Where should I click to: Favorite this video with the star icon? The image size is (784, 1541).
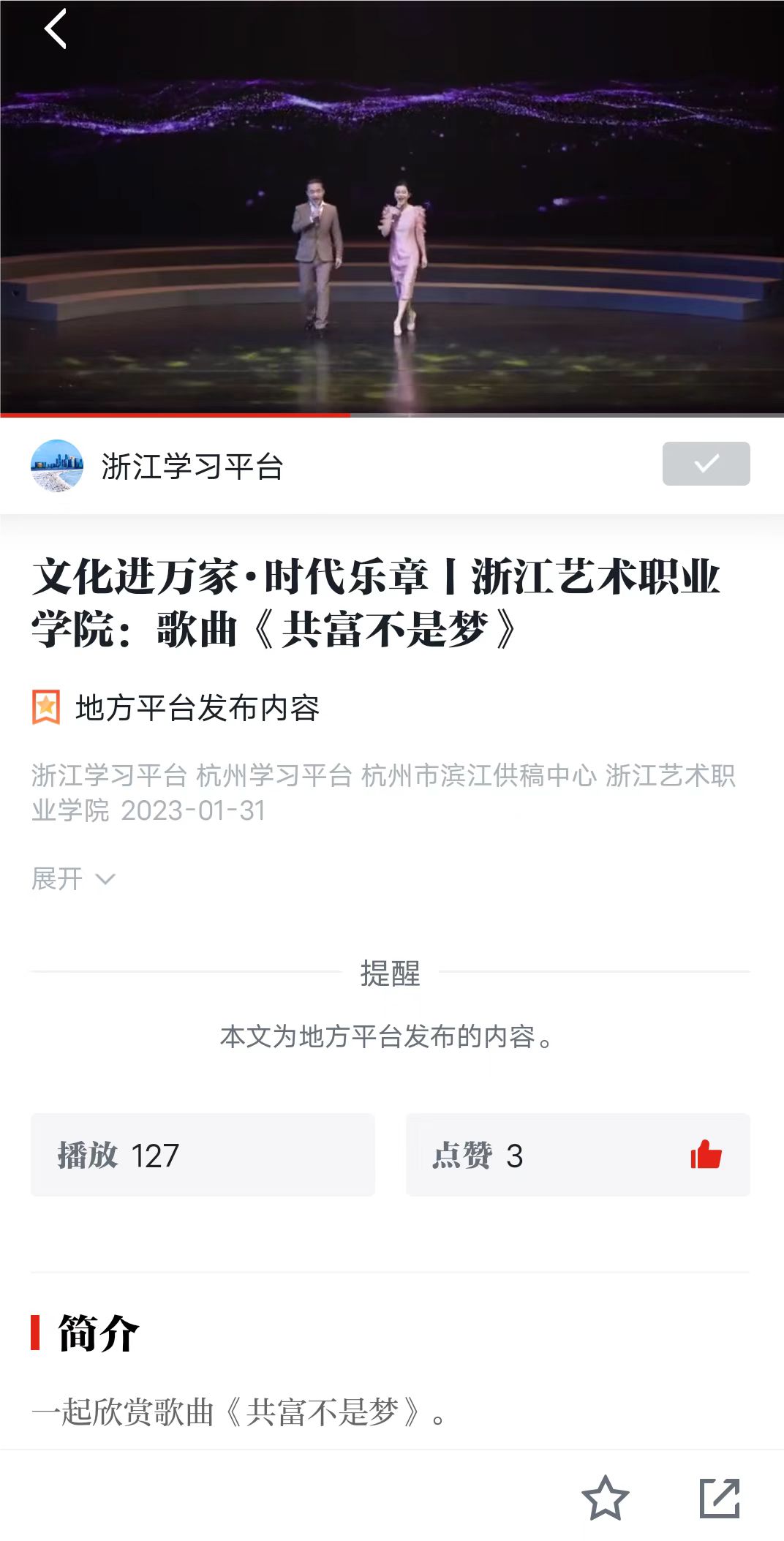click(605, 1498)
